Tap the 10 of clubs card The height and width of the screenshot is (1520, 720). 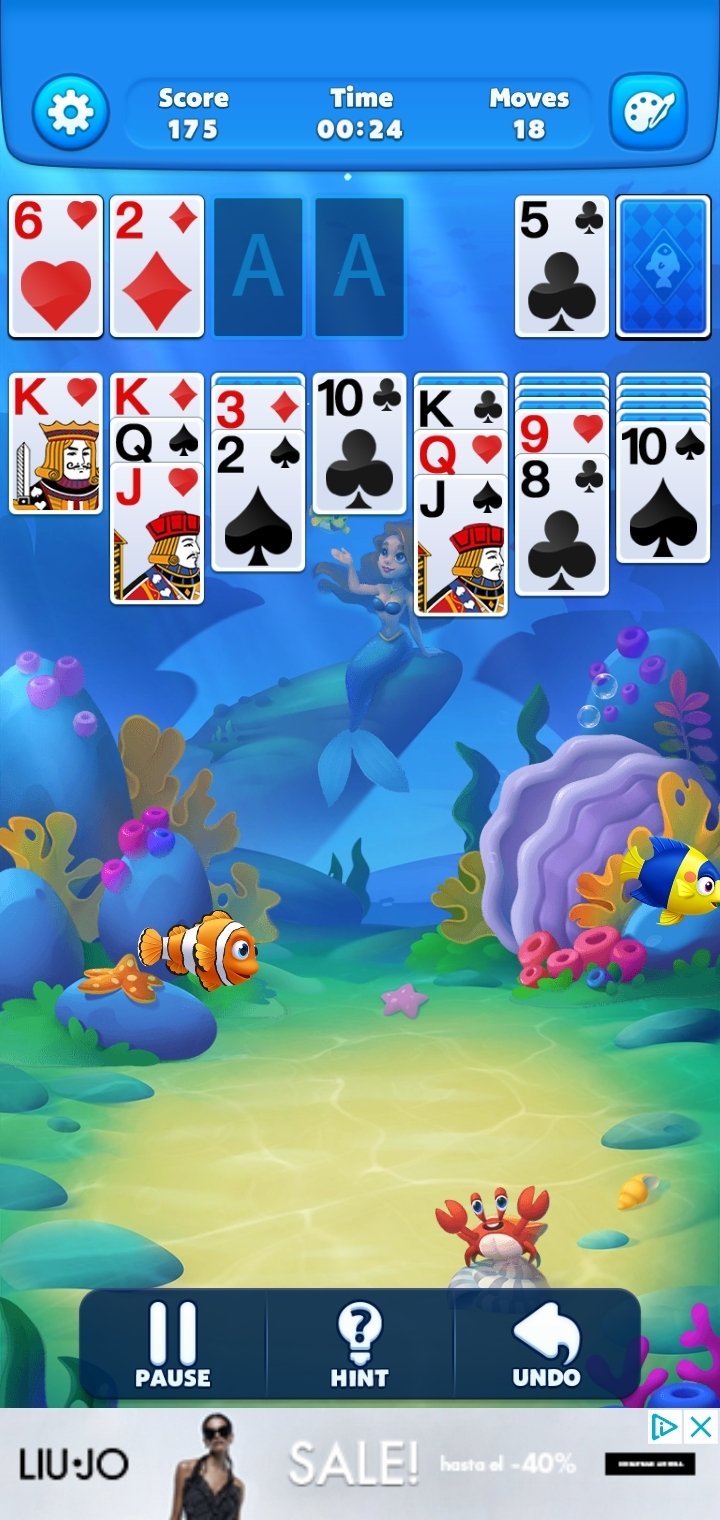click(x=360, y=444)
